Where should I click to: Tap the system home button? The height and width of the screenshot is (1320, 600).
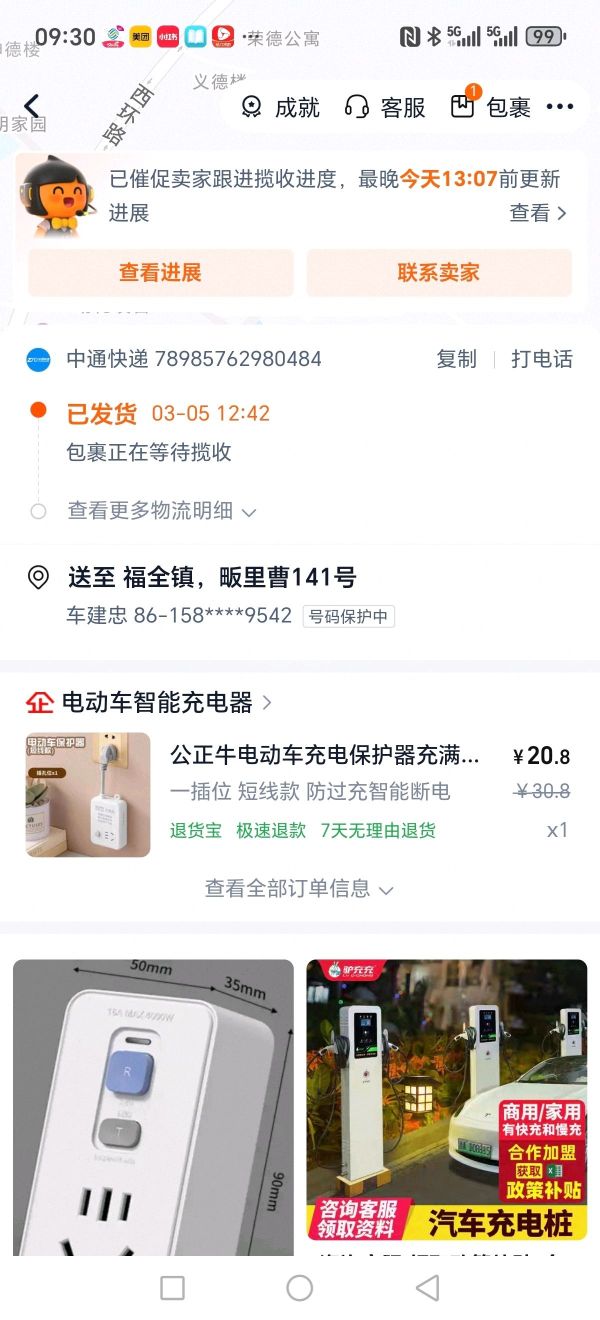click(299, 1288)
